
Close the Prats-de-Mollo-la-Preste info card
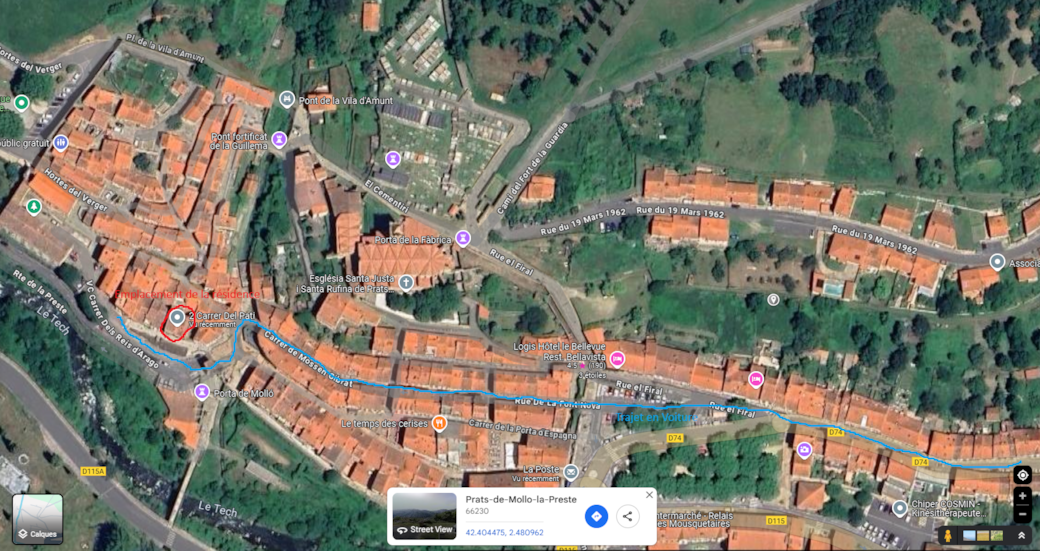pos(649,495)
